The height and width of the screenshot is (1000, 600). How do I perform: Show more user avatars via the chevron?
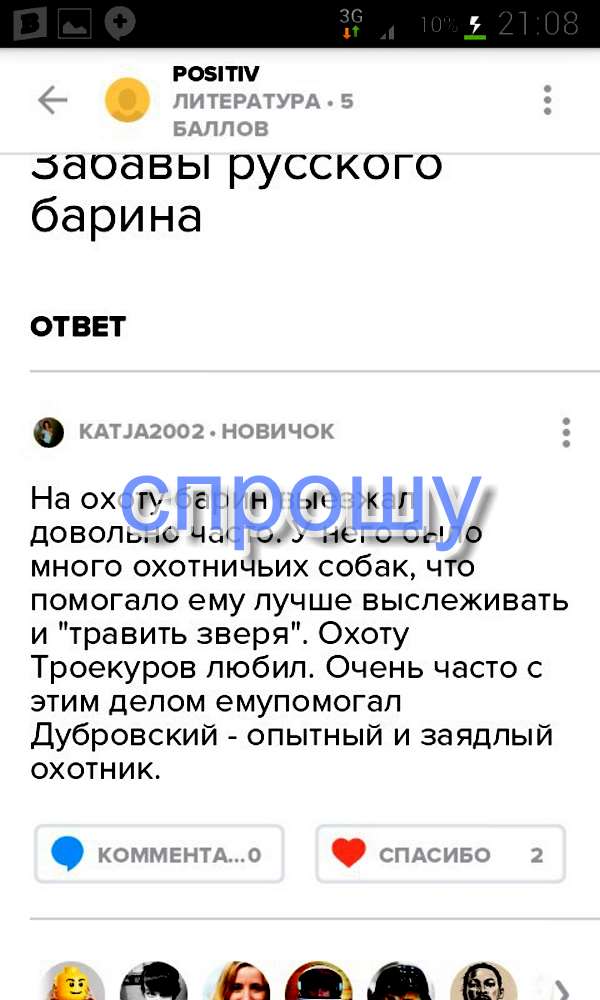(562, 988)
